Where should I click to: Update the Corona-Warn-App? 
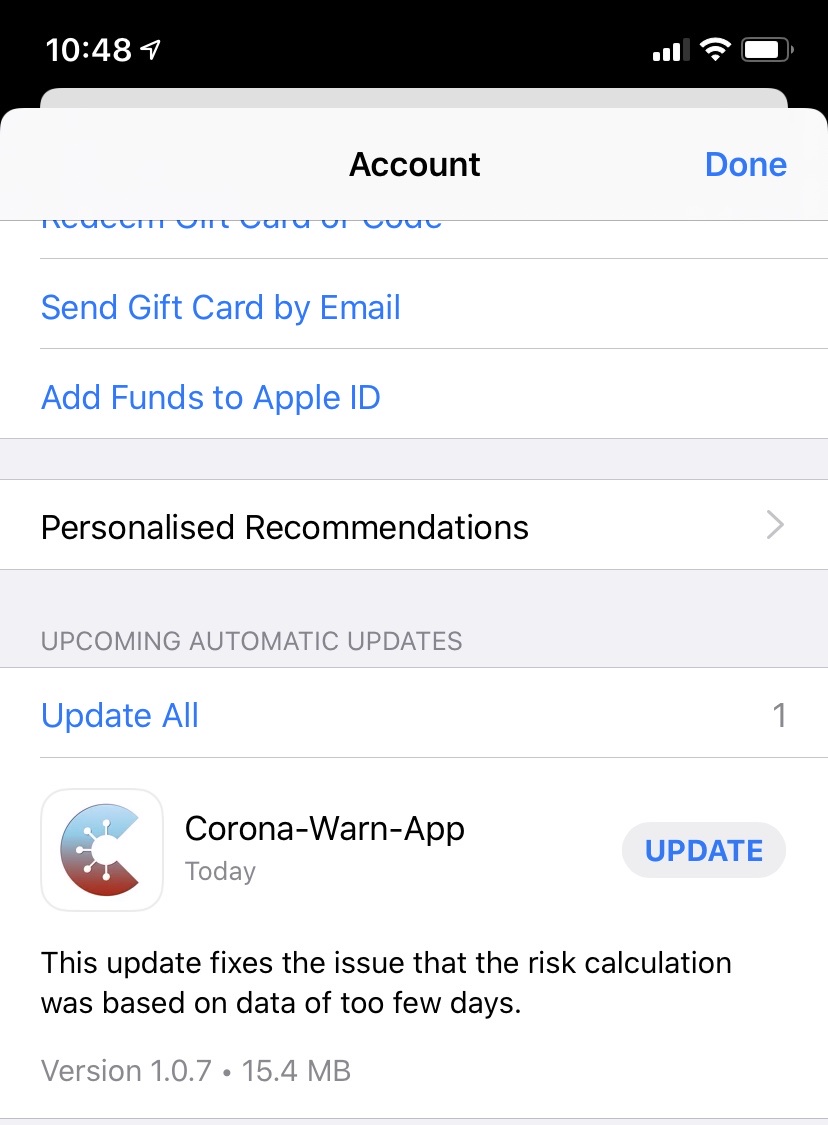(x=703, y=850)
